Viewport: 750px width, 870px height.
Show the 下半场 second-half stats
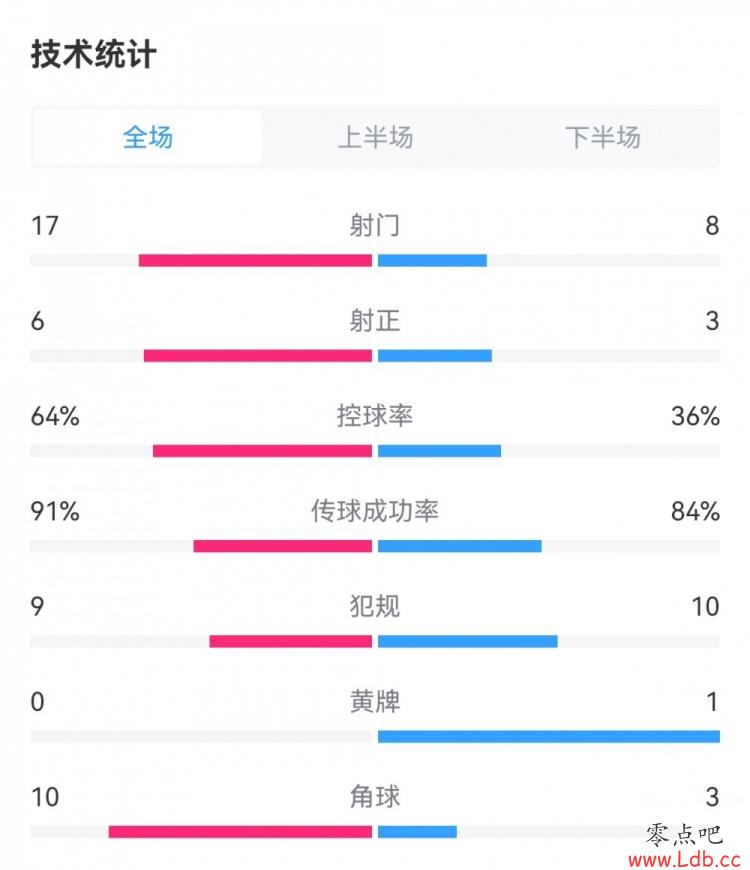coord(602,137)
